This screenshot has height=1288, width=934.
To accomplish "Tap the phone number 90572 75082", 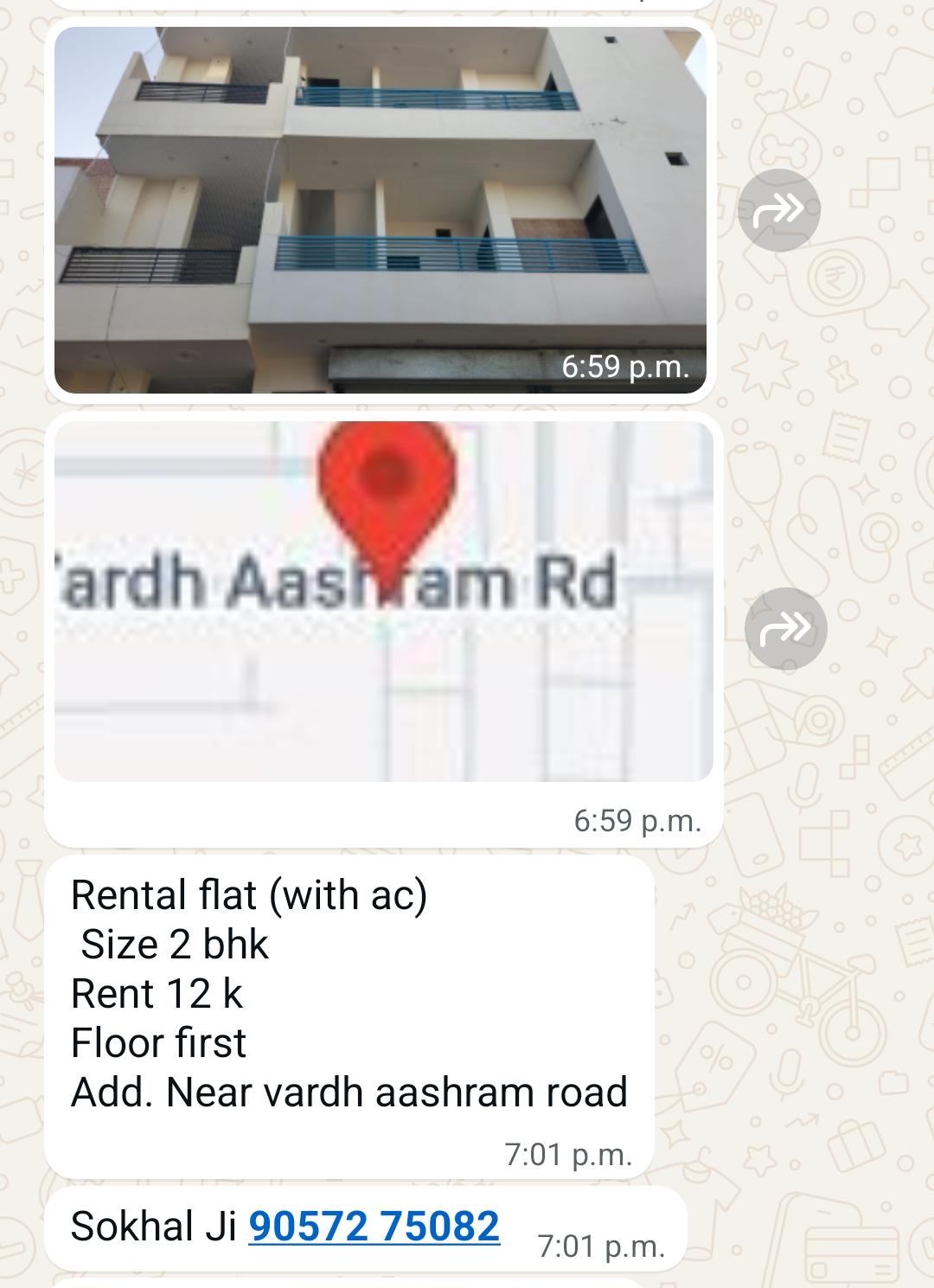I will 374,1227.
